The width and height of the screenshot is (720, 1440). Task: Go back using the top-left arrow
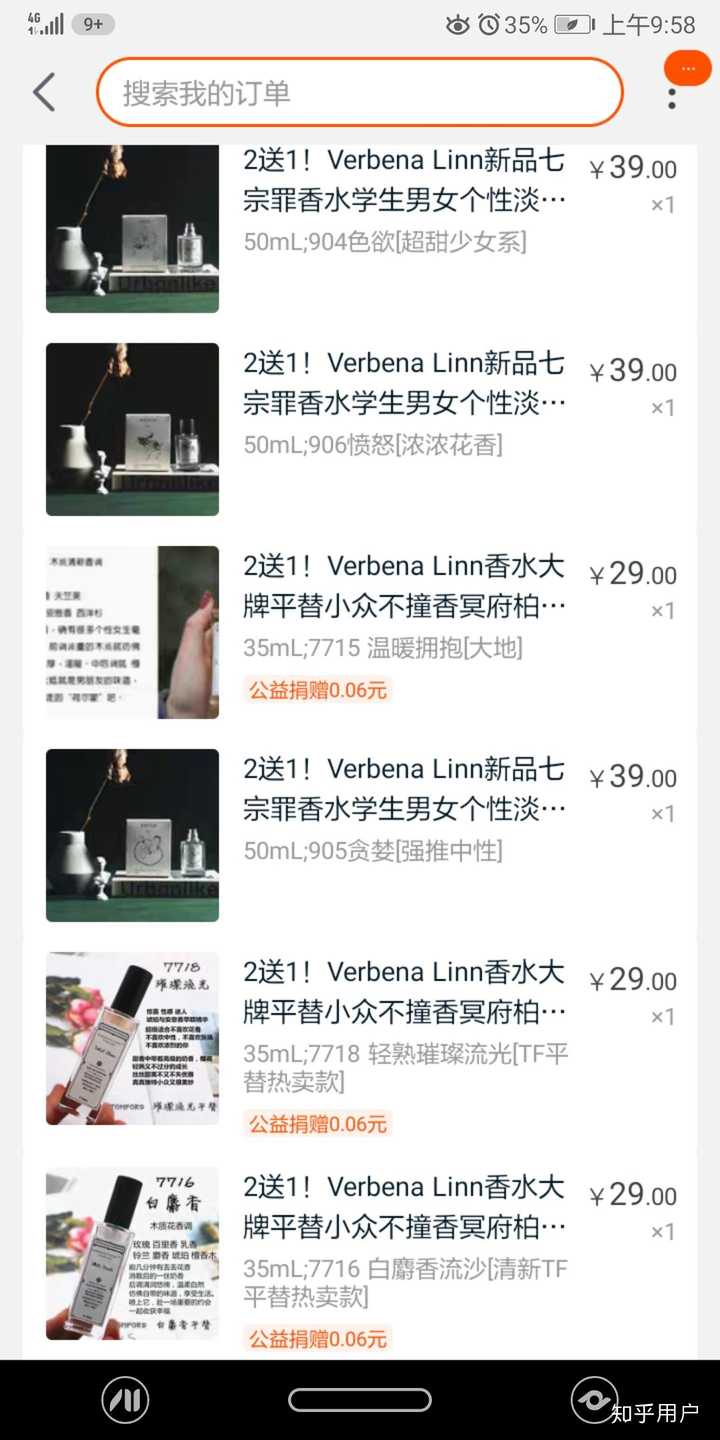(43, 92)
